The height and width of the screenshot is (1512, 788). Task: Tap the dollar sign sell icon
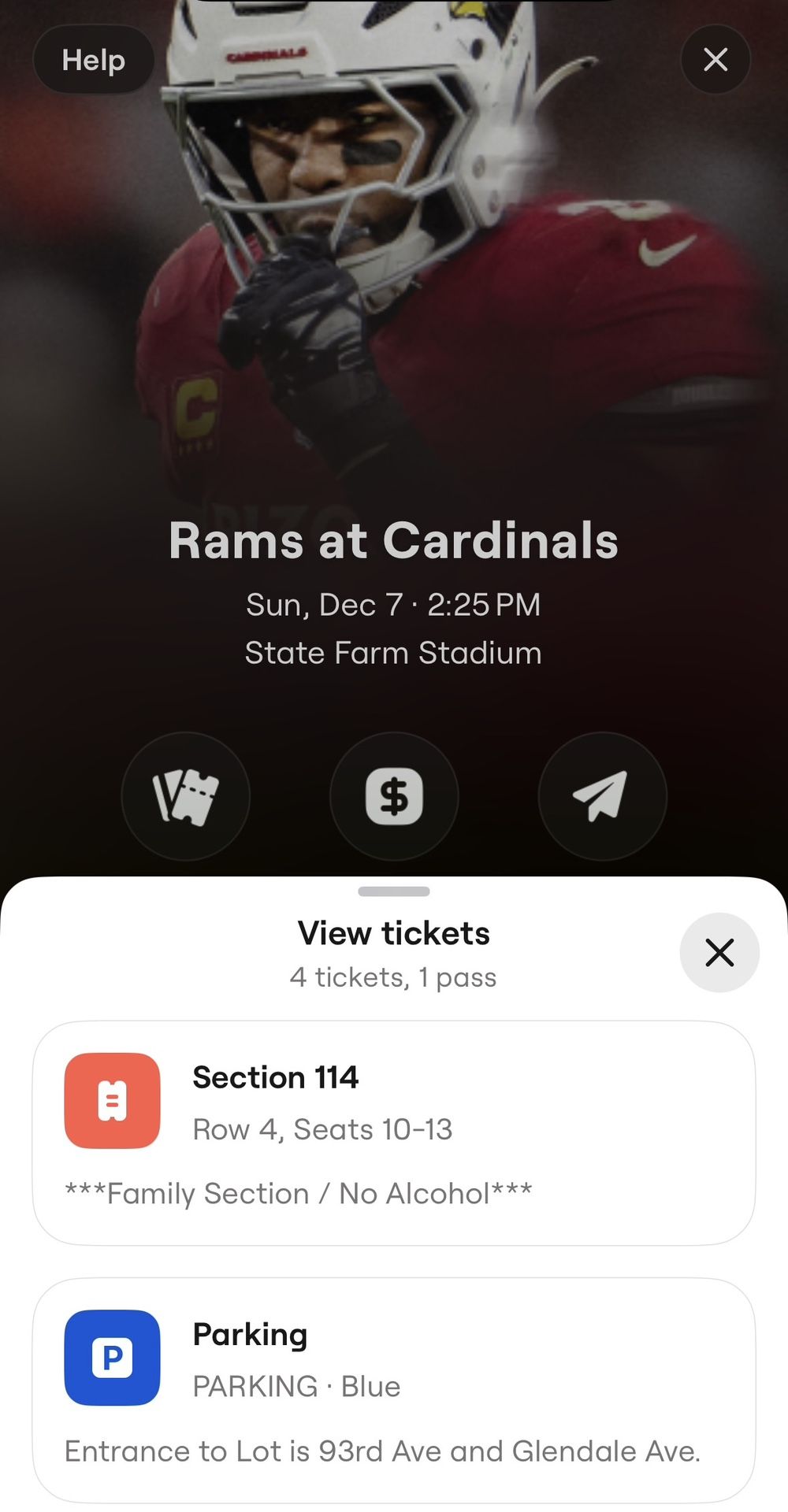point(394,796)
